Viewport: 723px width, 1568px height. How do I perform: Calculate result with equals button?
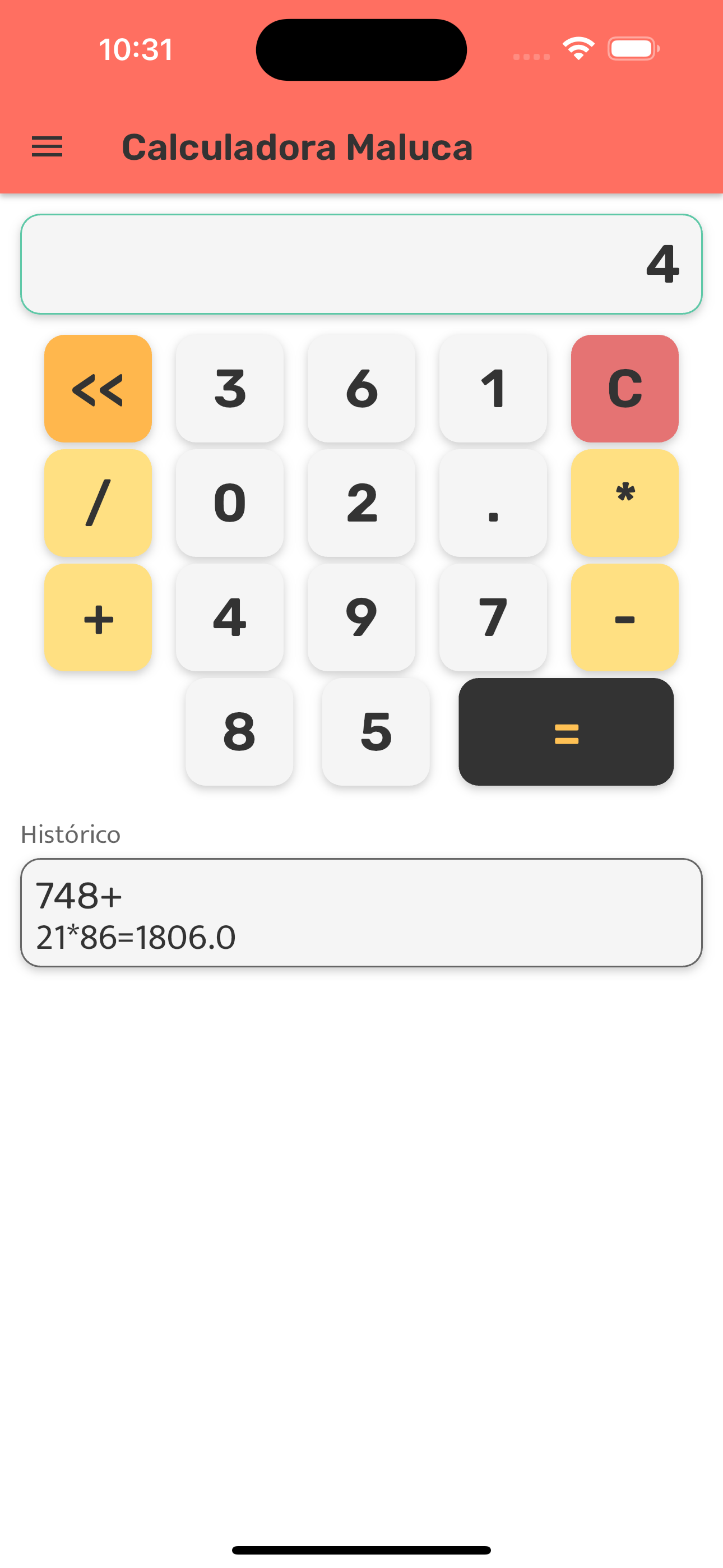tap(566, 732)
